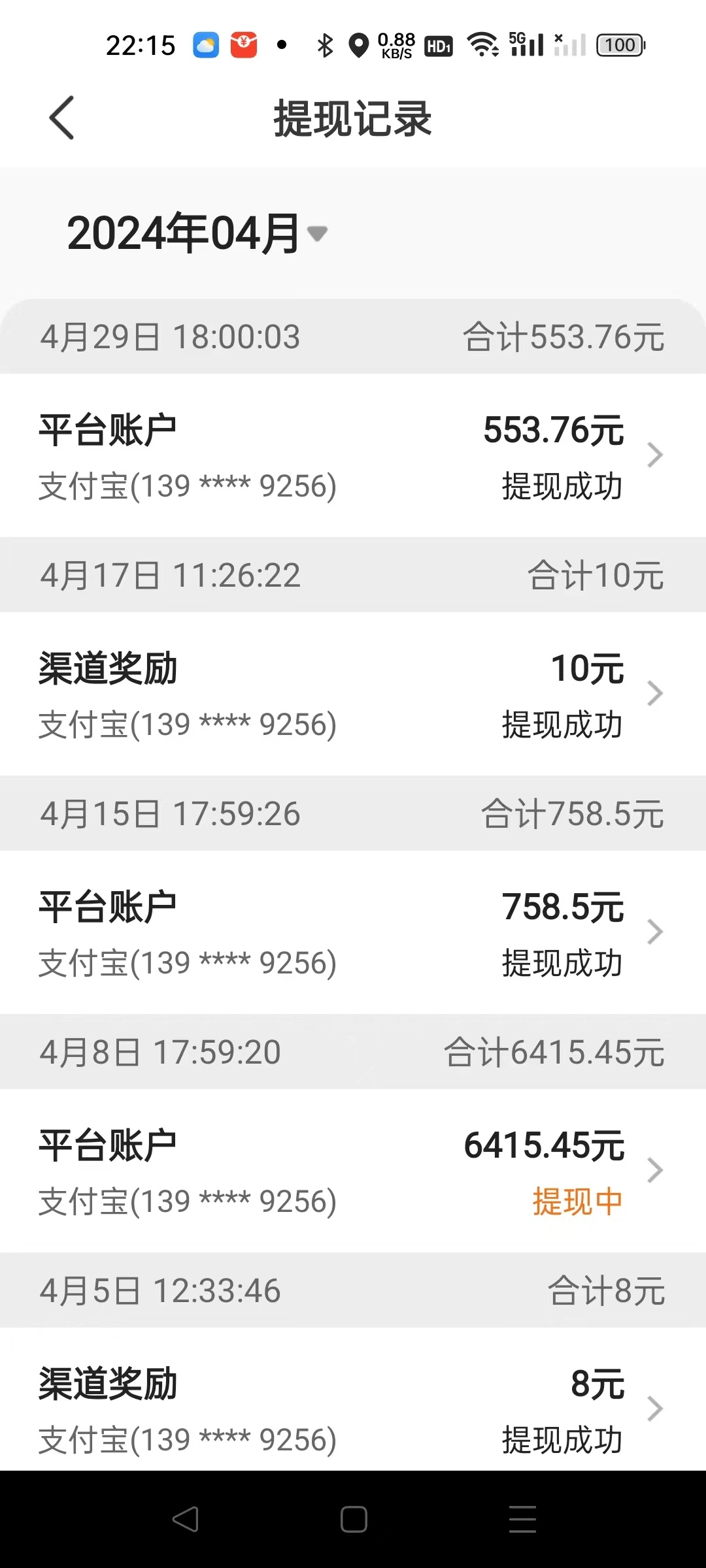View the 10元 渠道奖励 withdrawal details
706x1568 pixels.
pyautogui.click(x=353, y=694)
